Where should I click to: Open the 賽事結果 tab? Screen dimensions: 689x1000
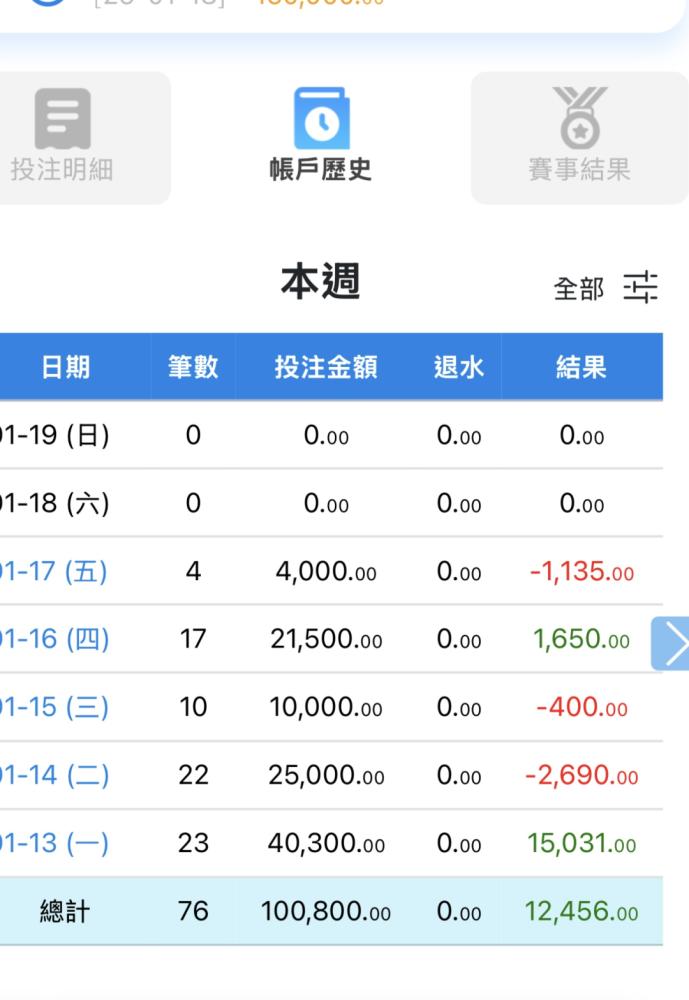(579, 138)
